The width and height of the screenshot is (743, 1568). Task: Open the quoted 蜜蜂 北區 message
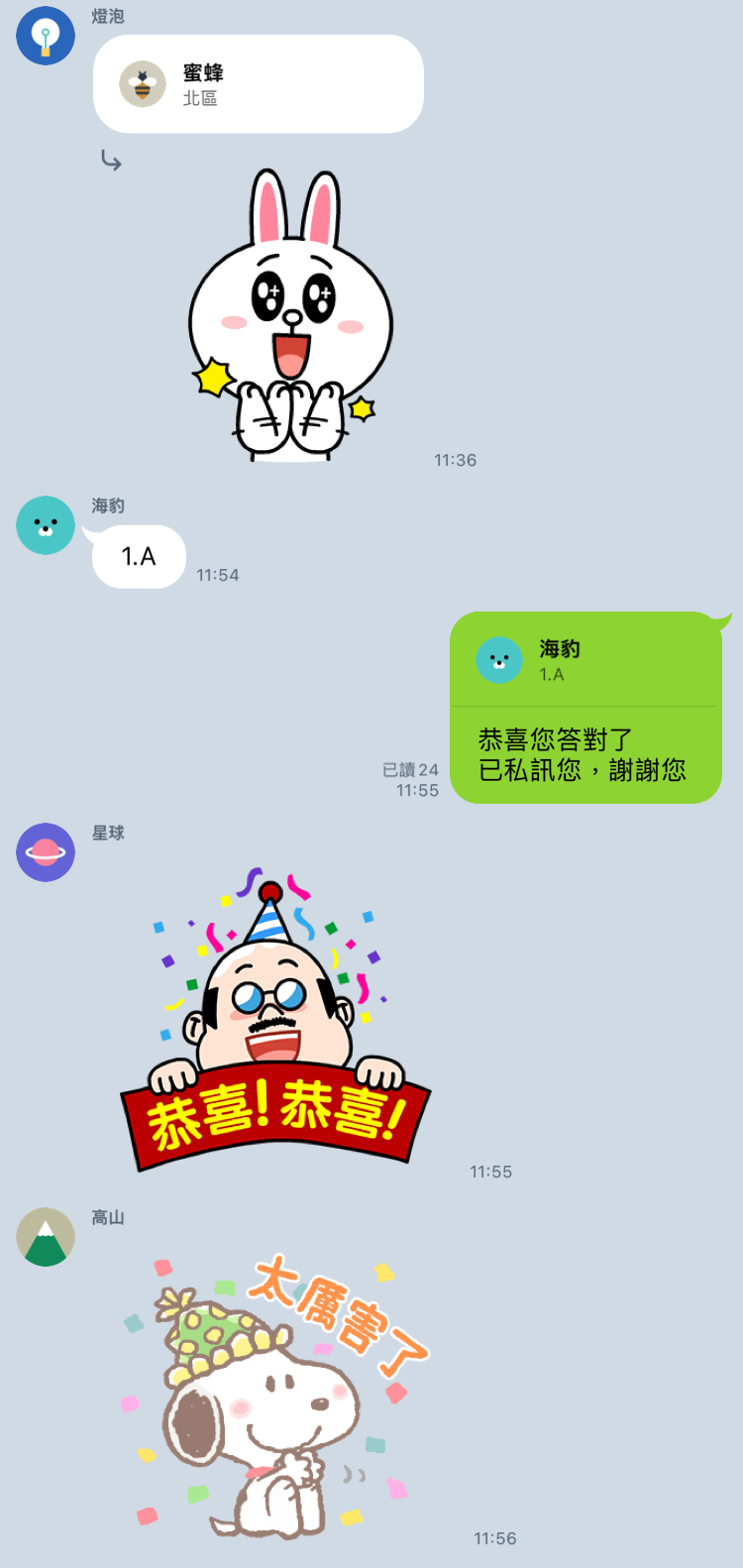click(258, 84)
